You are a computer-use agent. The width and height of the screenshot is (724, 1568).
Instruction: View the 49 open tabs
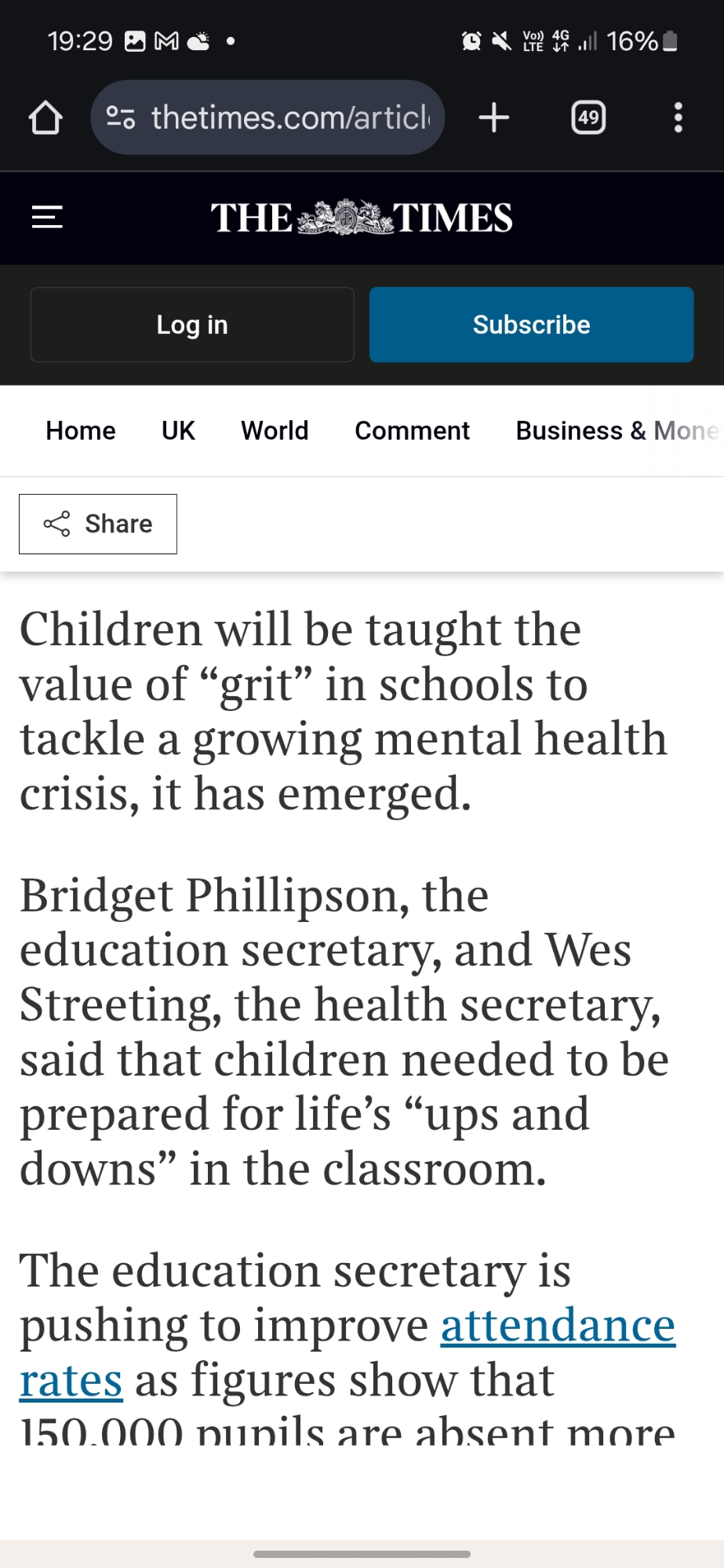(x=588, y=118)
